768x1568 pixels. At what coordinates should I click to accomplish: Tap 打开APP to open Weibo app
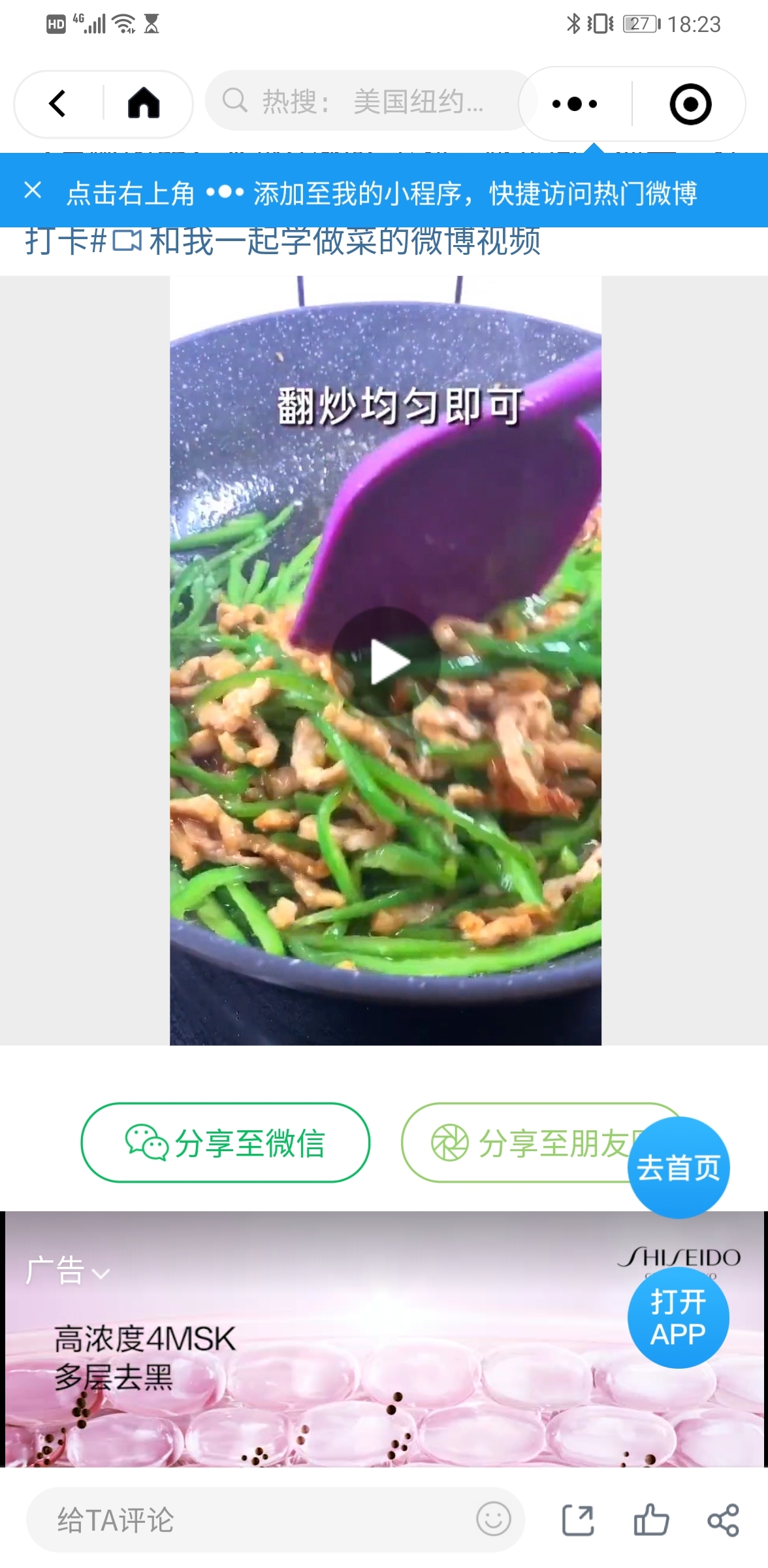678,1317
